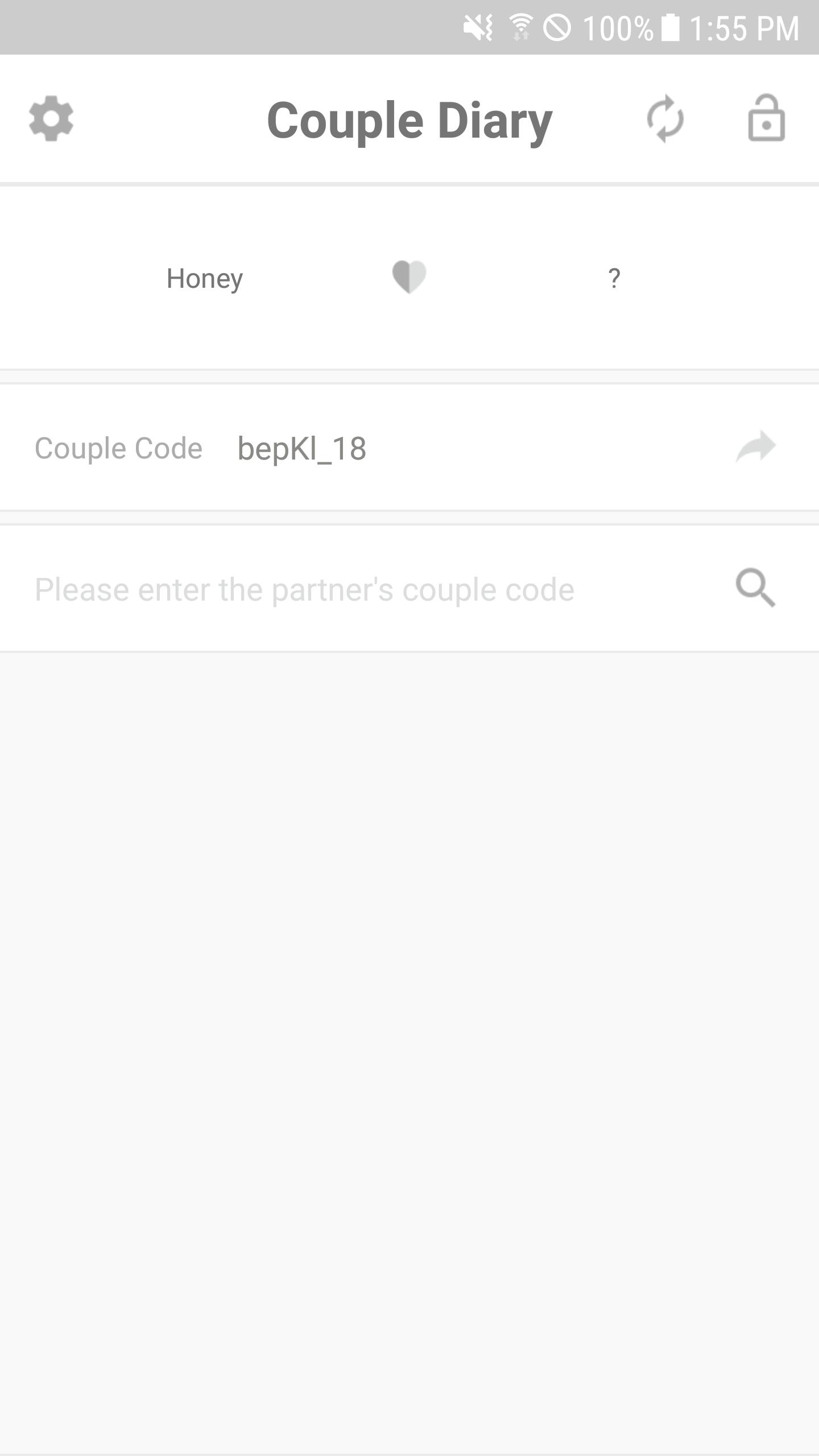The image size is (819, 1456).
Task: Tap the question mark partner placeholder
Action: click(x=614, y=279)
